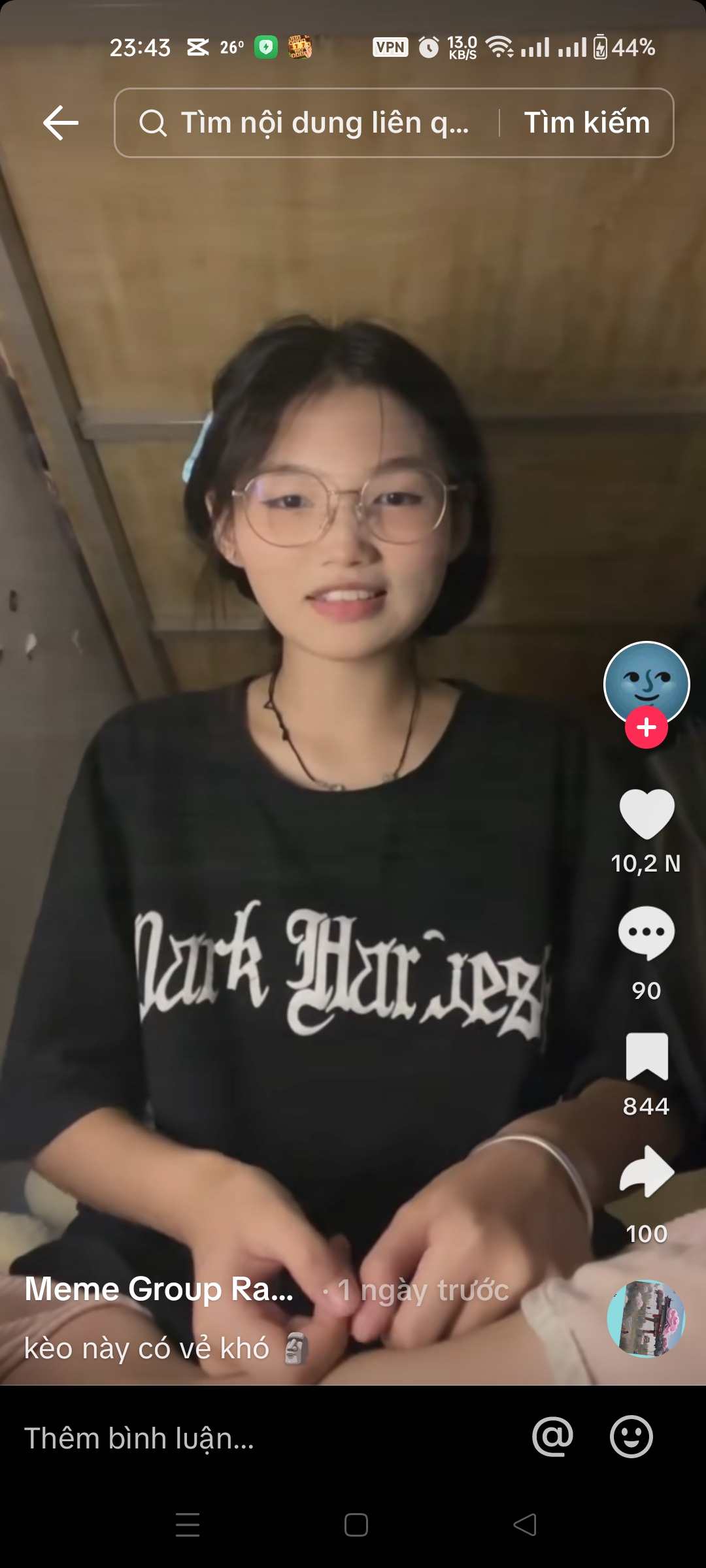Go to the system home screen
Image resolution: width=706 pixels, height=1568 pixels.
coord(356,1525)
